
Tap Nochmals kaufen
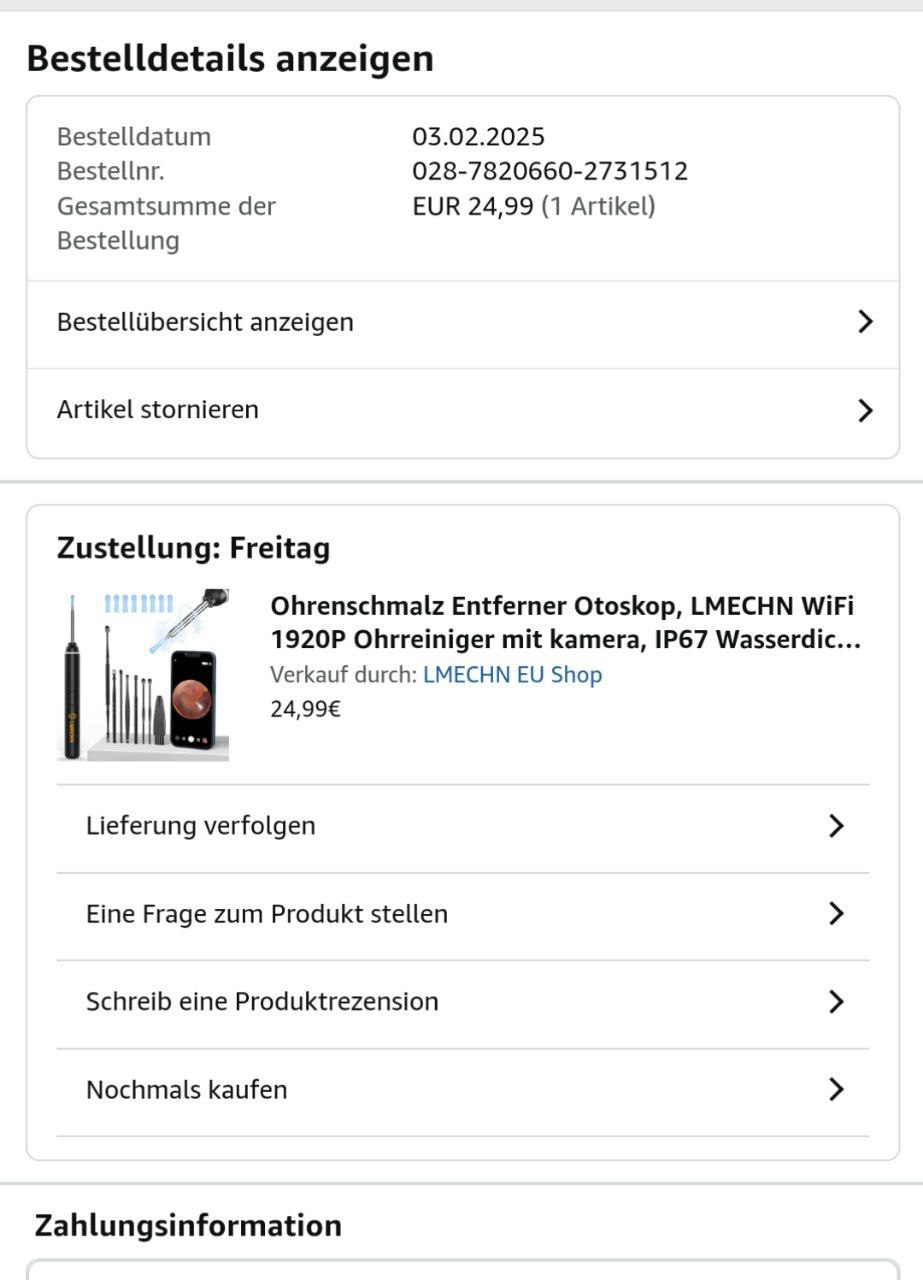462,1090
